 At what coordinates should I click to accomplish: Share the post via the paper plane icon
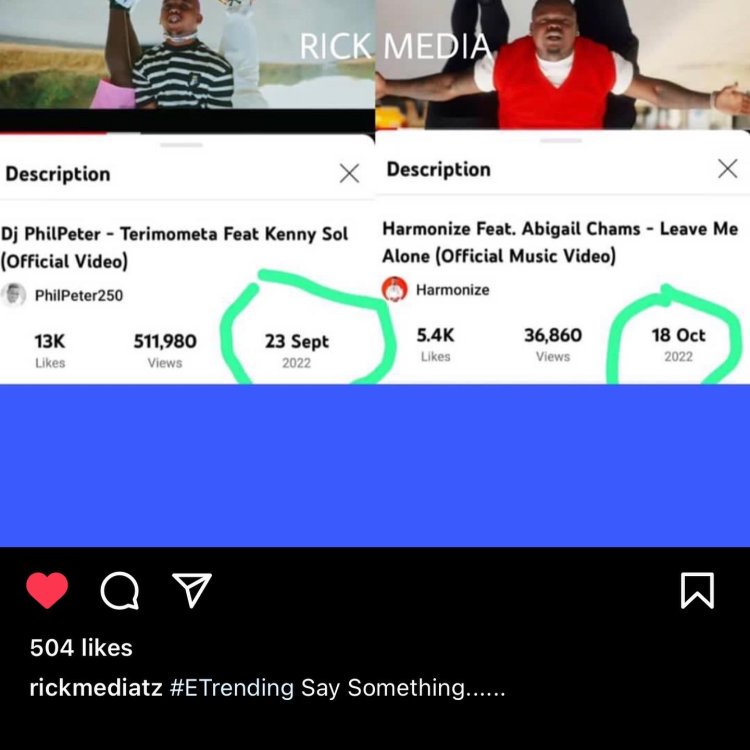point(192,591)
